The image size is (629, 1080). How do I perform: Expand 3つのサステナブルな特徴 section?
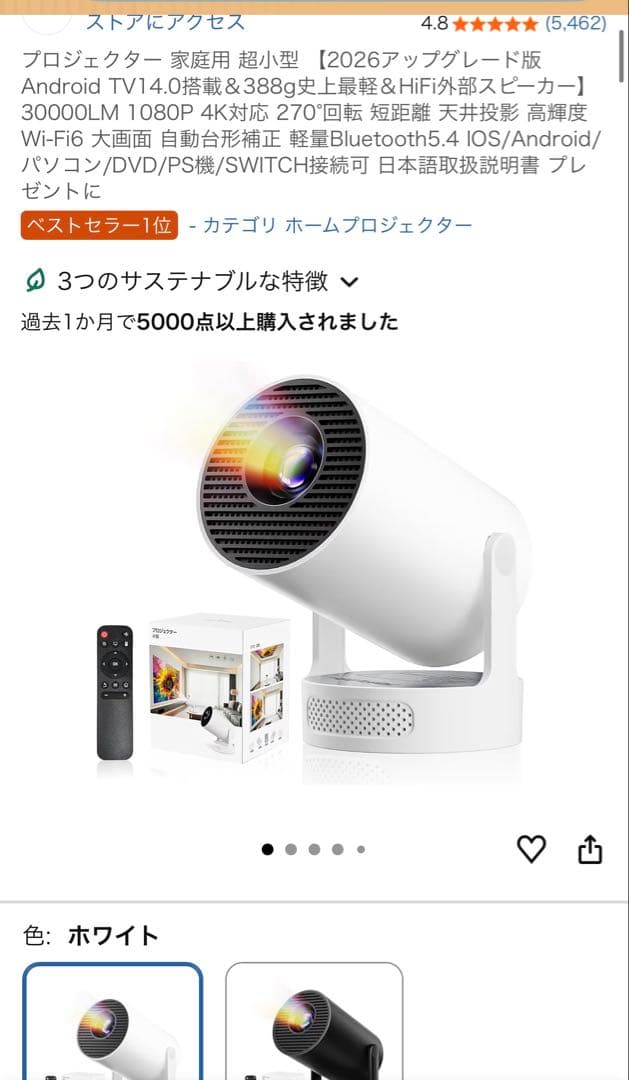(192, 281)
